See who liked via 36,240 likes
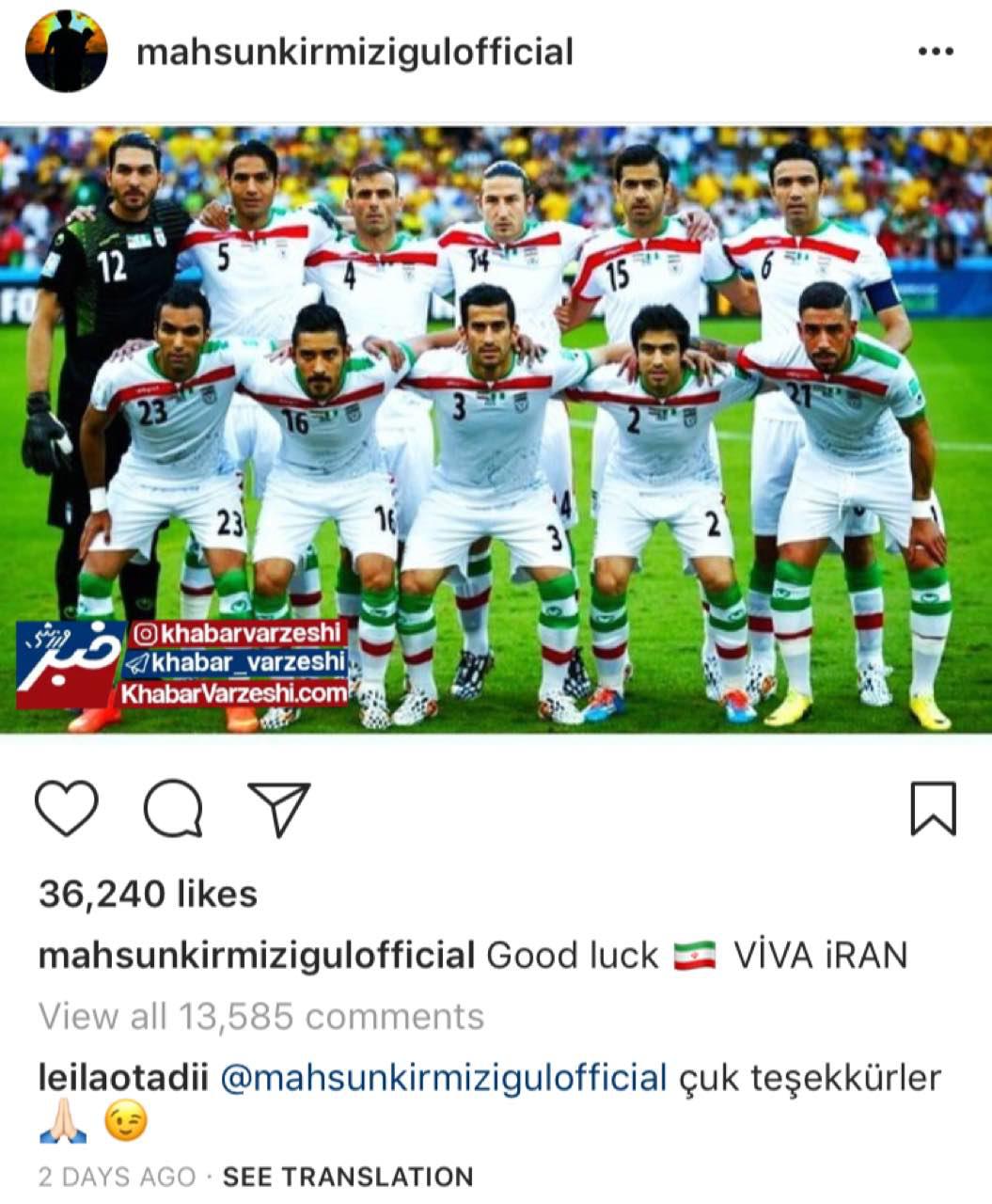The width and height of the screenshot is (992, 1204). pyautogui.click(x=148, y=894)
